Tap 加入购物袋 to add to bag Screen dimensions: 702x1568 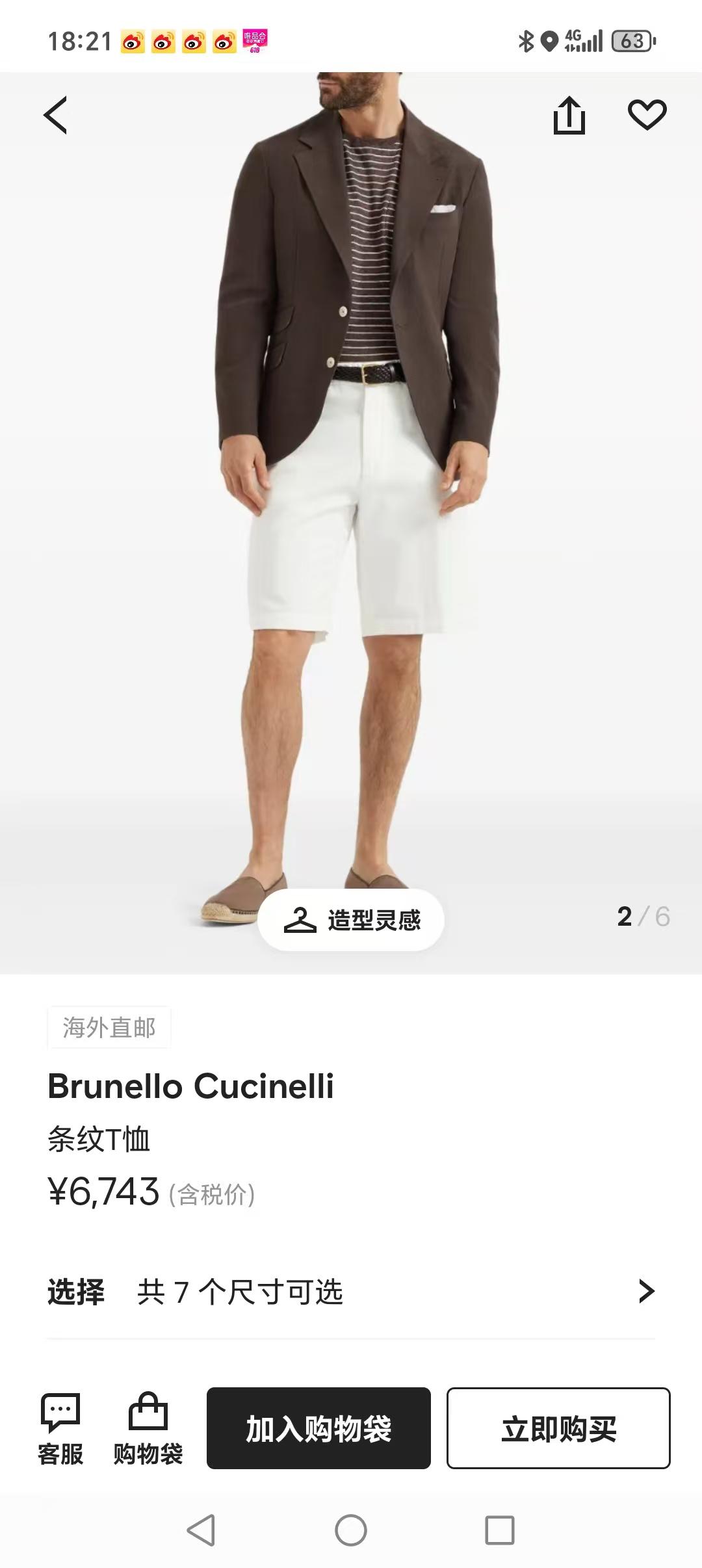click(x=318, y=1428)
